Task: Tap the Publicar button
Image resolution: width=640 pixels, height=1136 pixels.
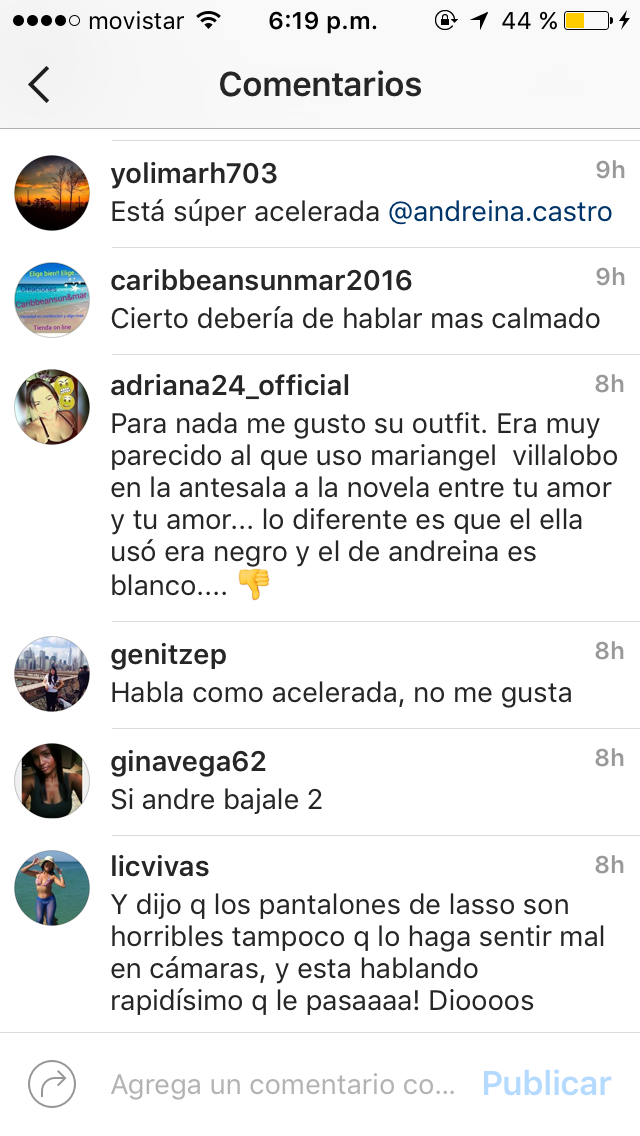Action: pyautogui.click(x=546, y=1084)
